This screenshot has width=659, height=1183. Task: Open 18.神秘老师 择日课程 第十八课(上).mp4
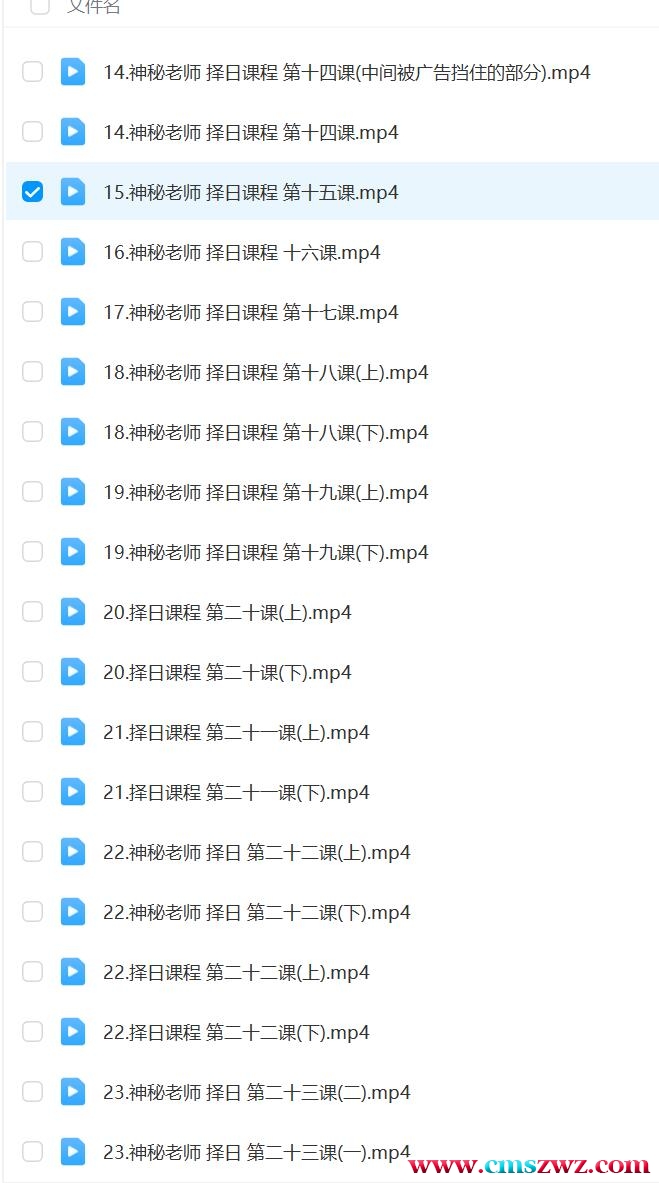(266, 372)
